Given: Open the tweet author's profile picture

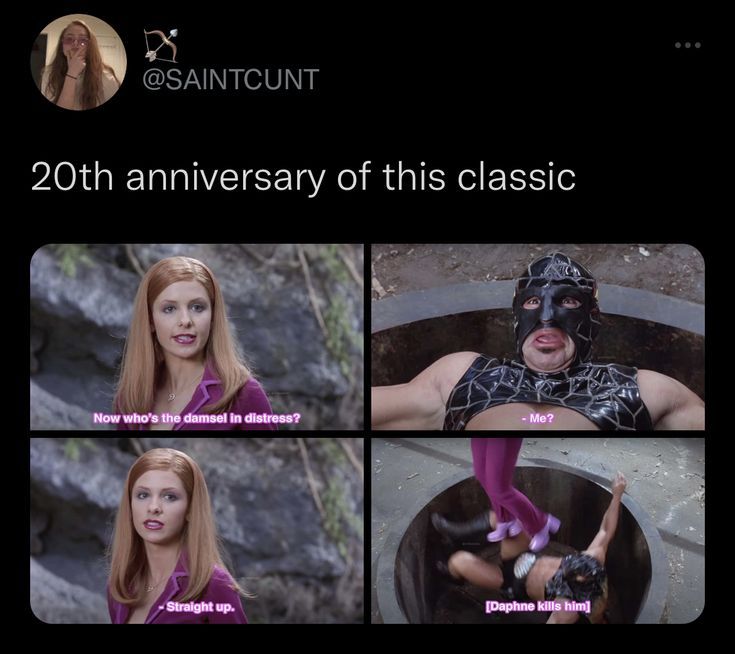Looking at the screenshot, I should (78, 62).
